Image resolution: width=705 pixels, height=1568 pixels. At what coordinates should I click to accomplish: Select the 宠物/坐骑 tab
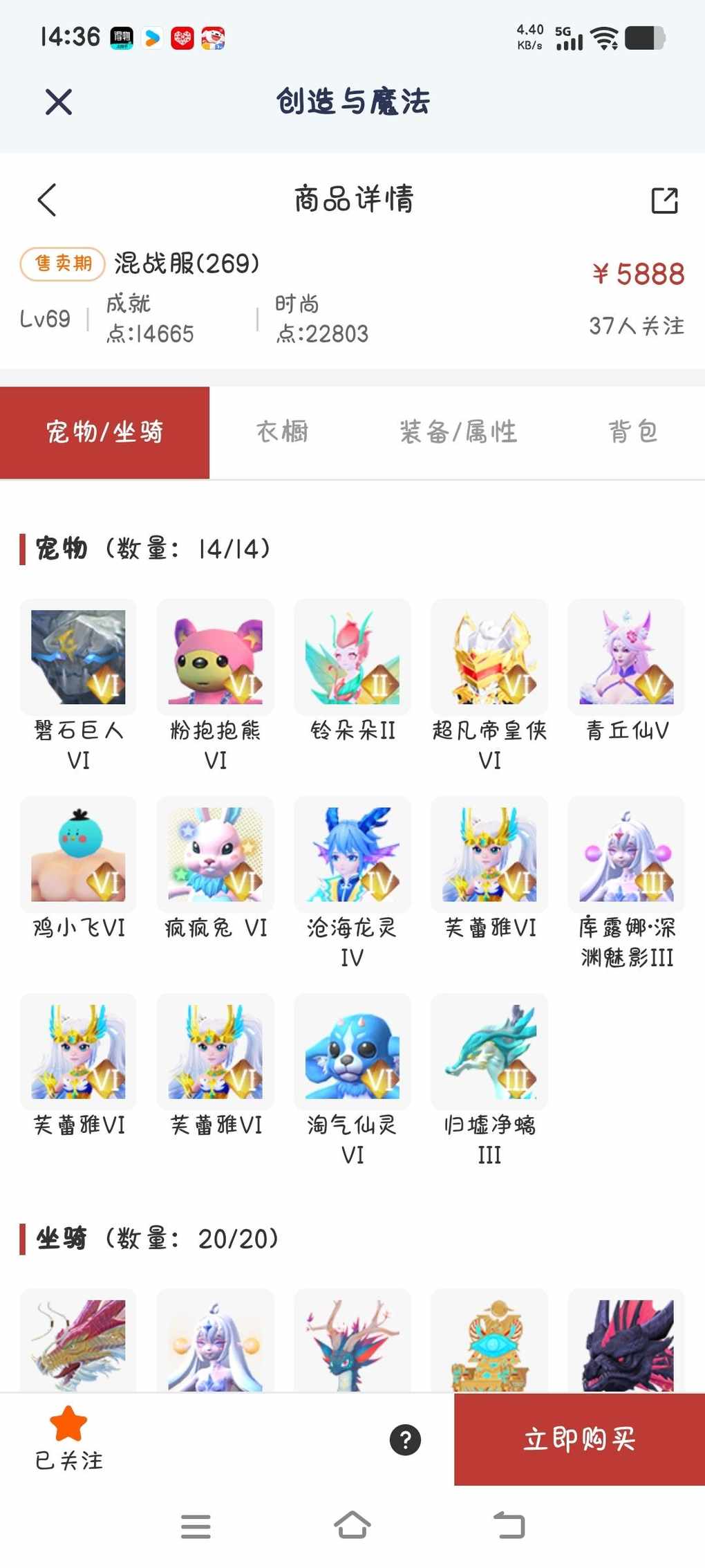click(x=104, y=432)
